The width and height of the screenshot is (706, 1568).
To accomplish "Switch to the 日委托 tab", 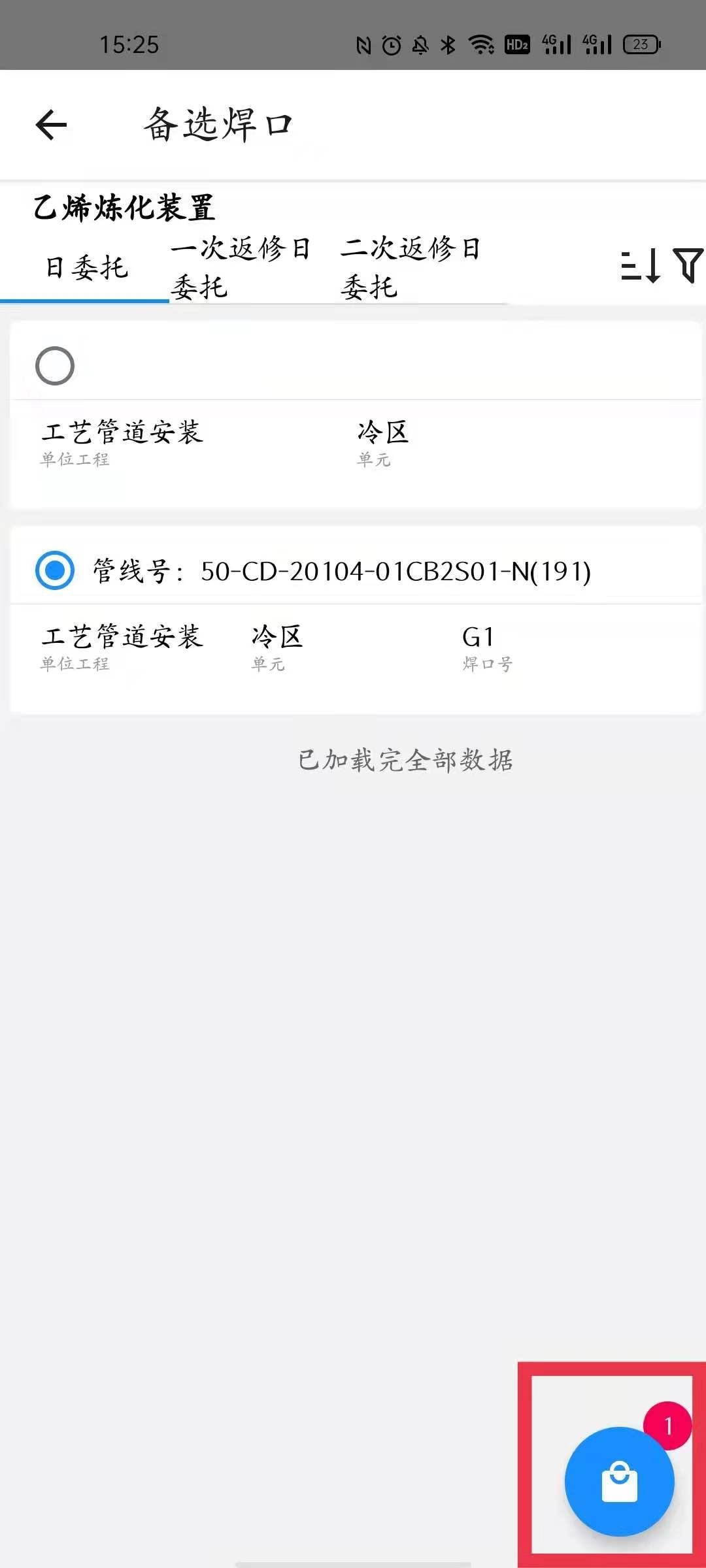I will pyautogui.click(x=86, y=268).
